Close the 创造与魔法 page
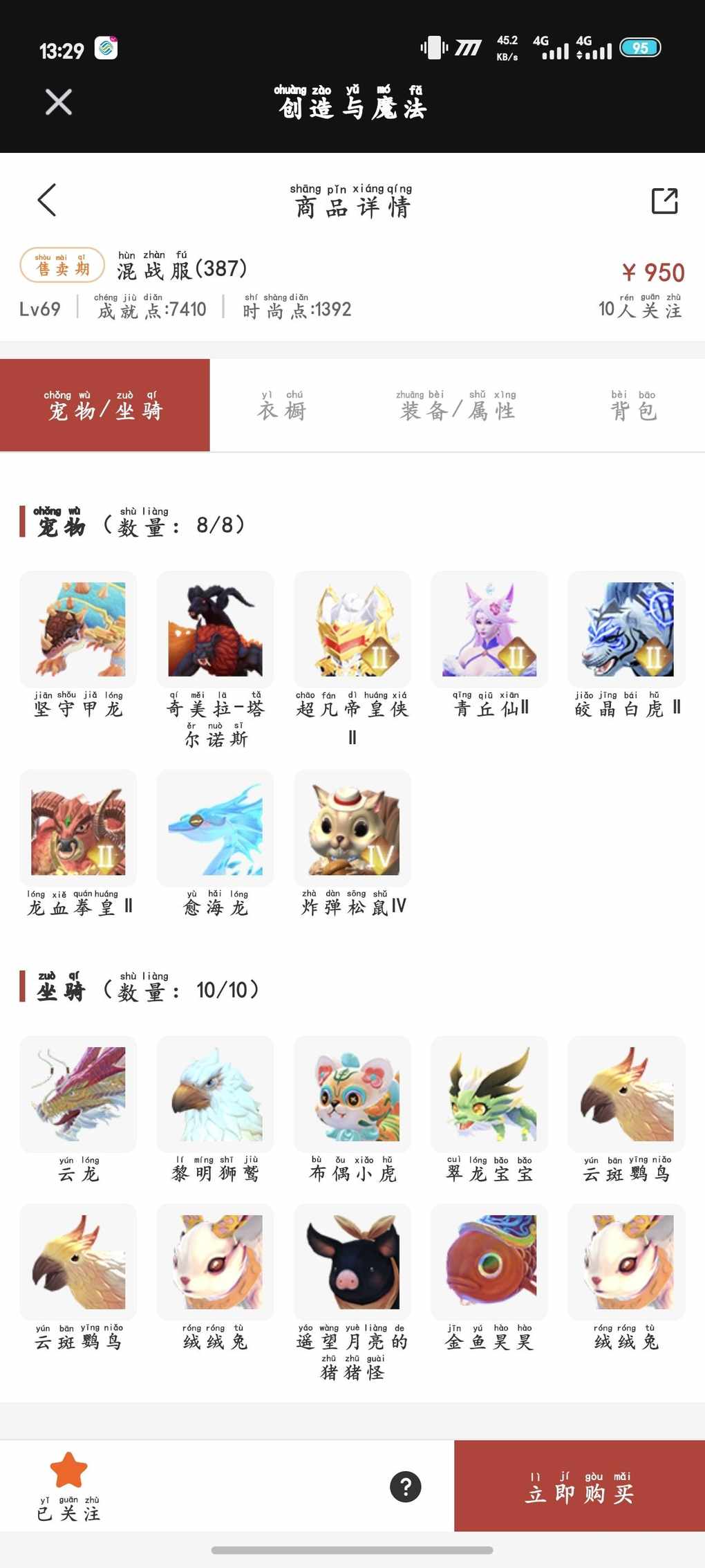705x1568 pixels. (x=59, y=102)
